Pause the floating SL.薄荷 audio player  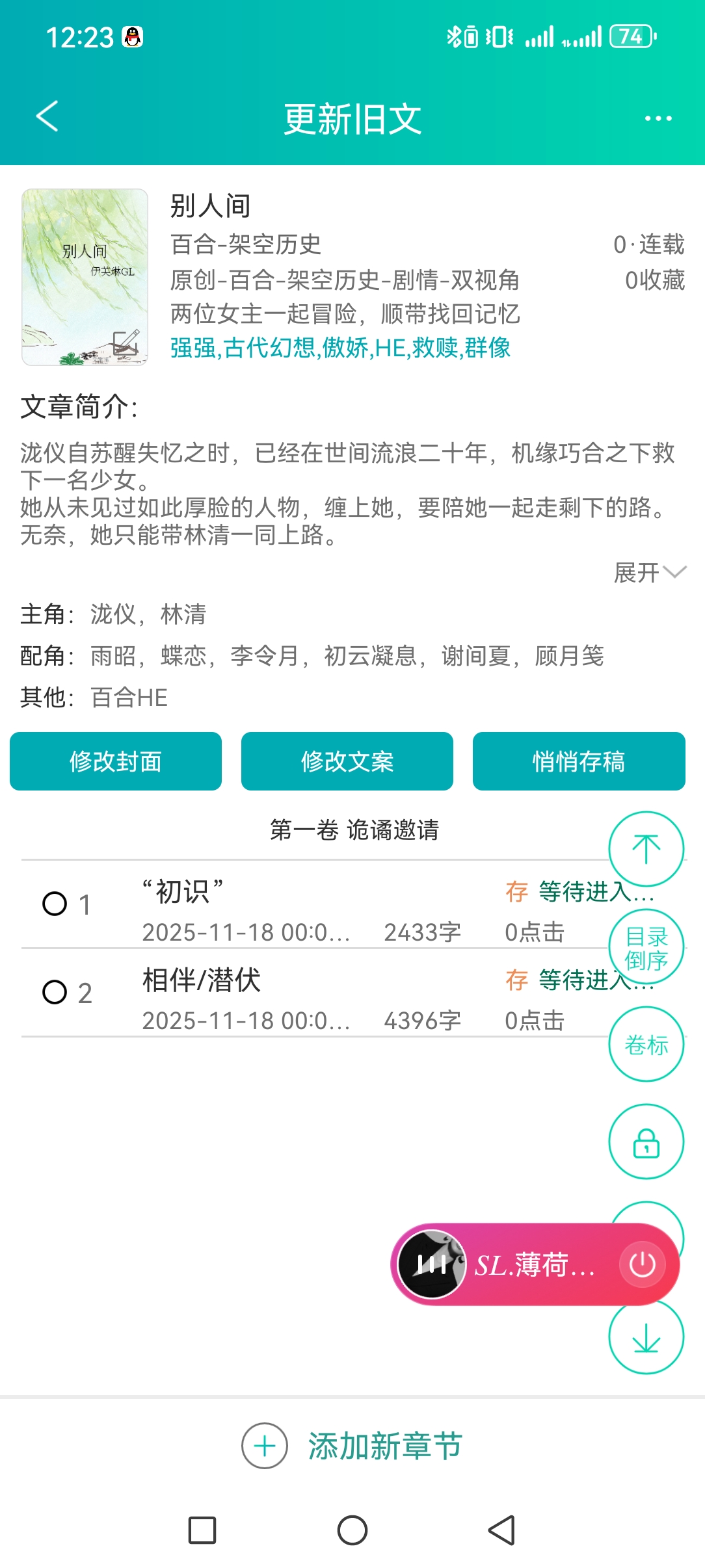(431, 1264)
